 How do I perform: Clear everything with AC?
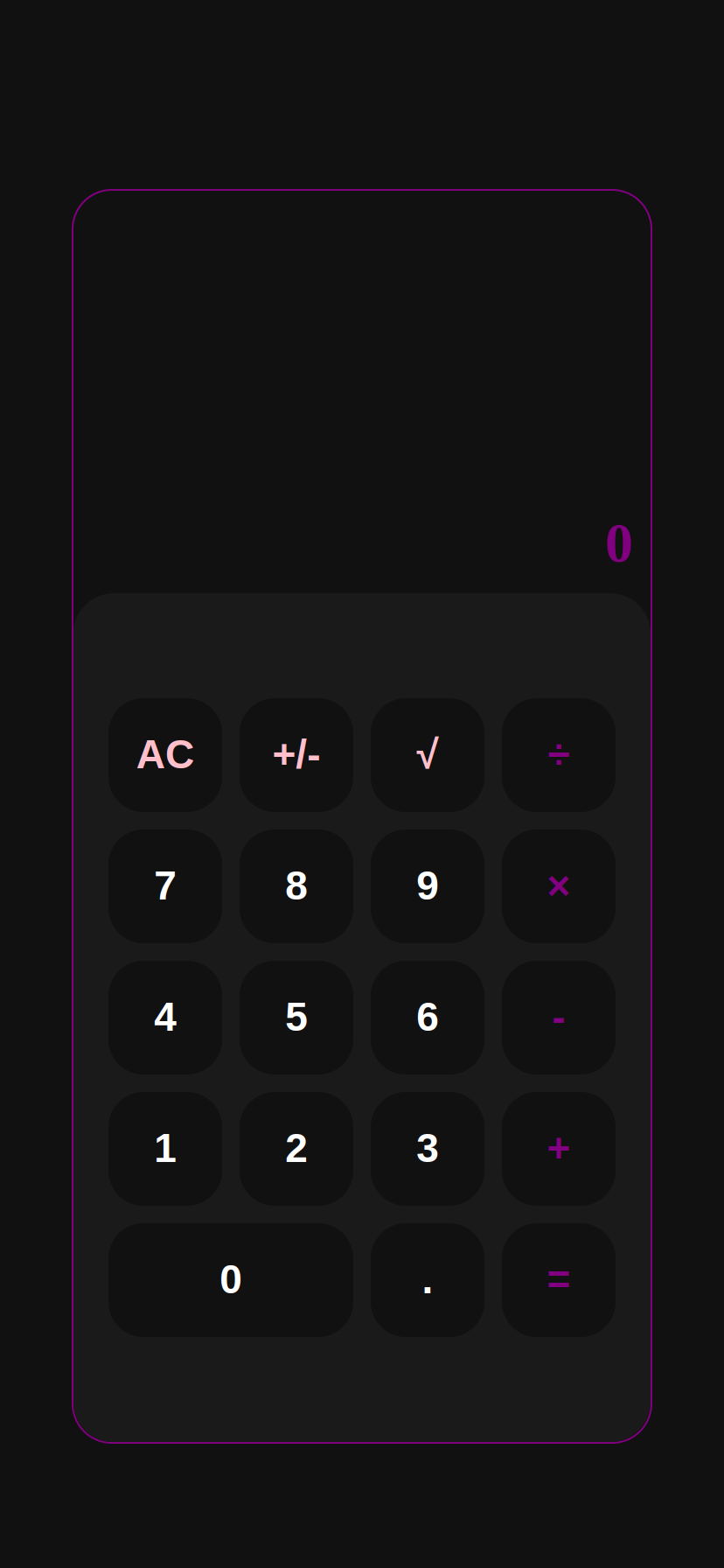(x=164, y=755)
